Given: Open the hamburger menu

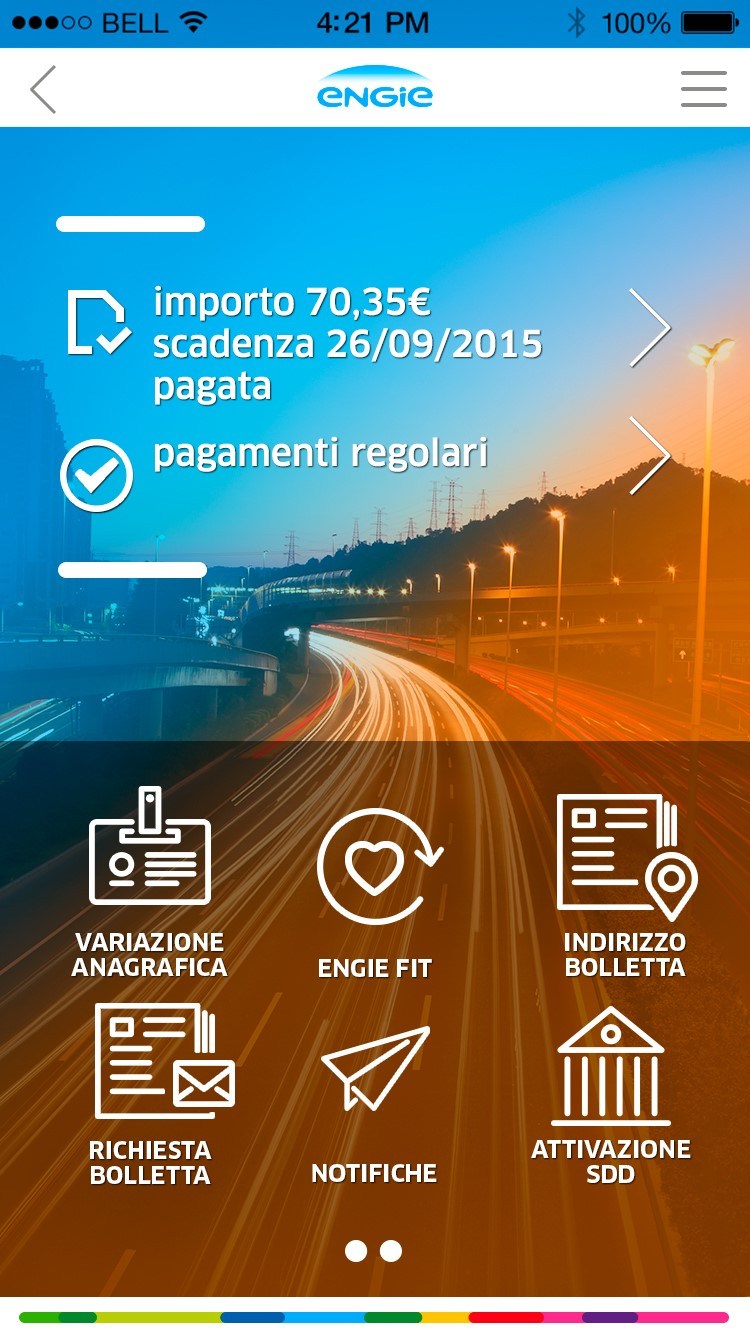Looking at the screenshot, I should [703, 89].
